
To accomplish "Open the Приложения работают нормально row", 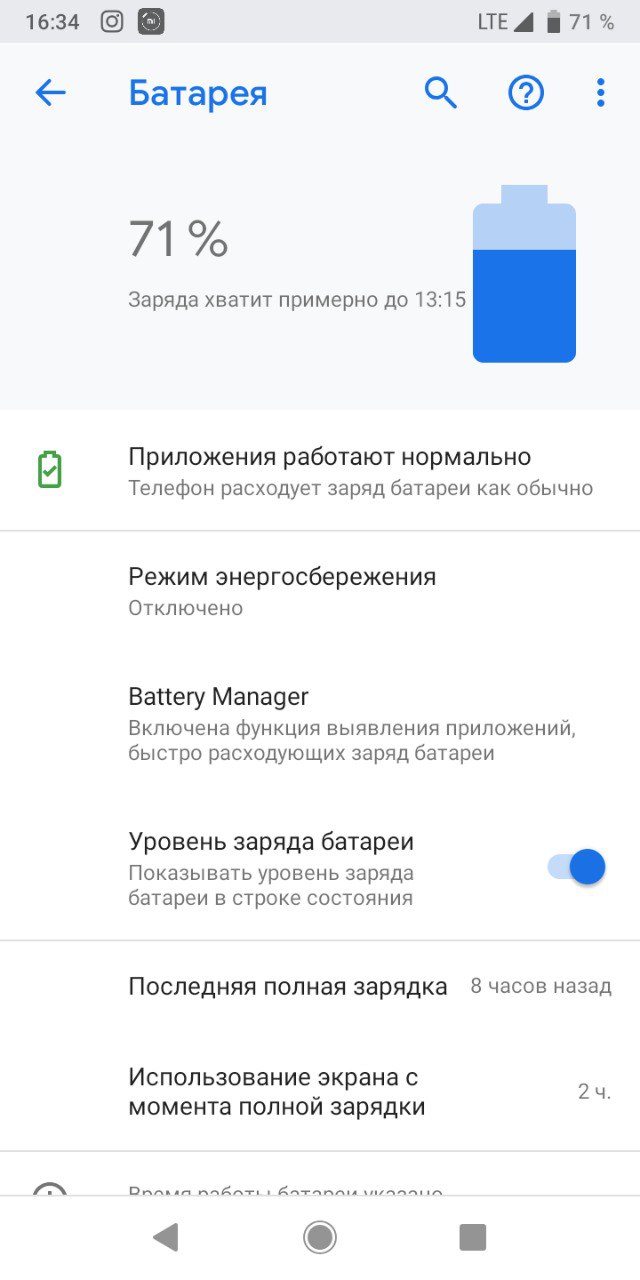I will point(320,471).
